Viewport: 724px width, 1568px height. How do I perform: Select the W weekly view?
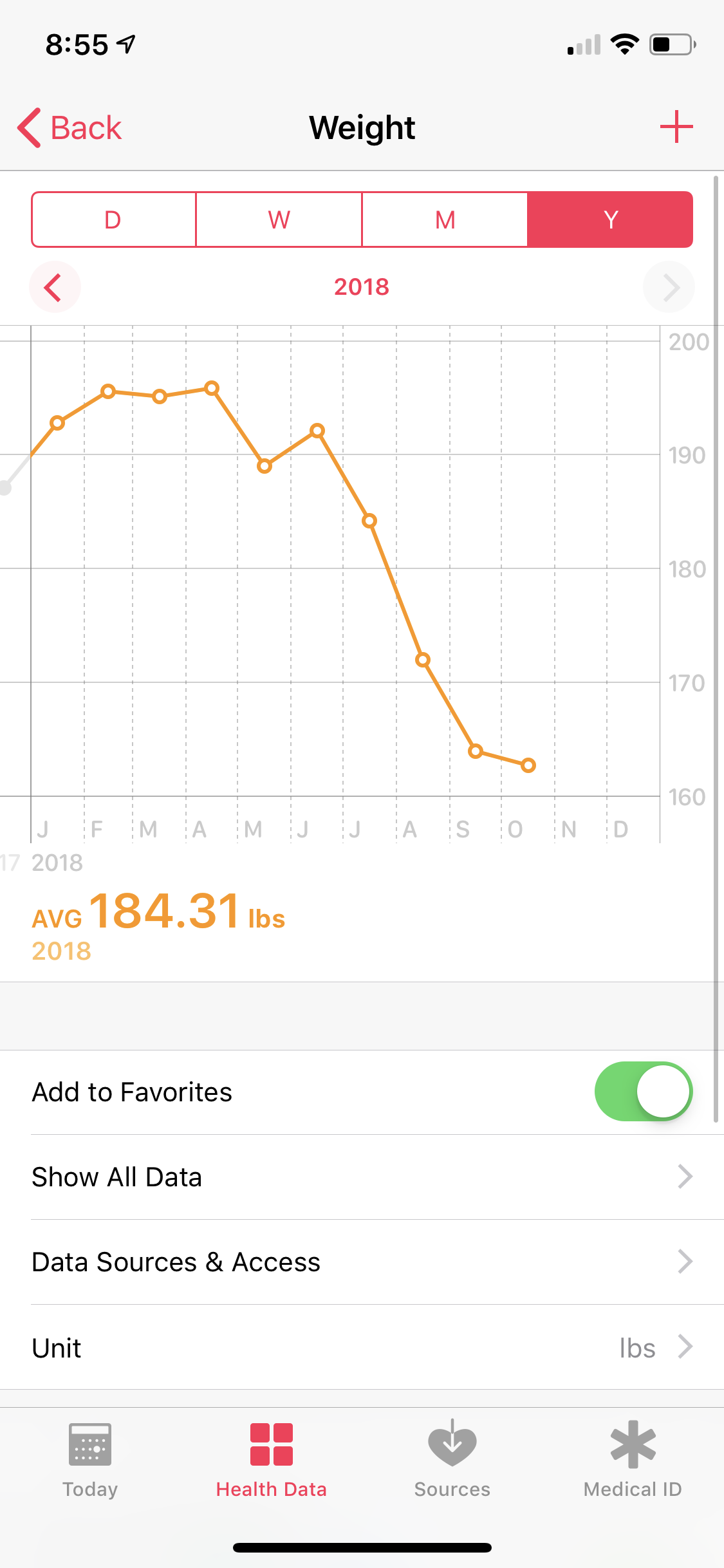(x=279, y=219)
